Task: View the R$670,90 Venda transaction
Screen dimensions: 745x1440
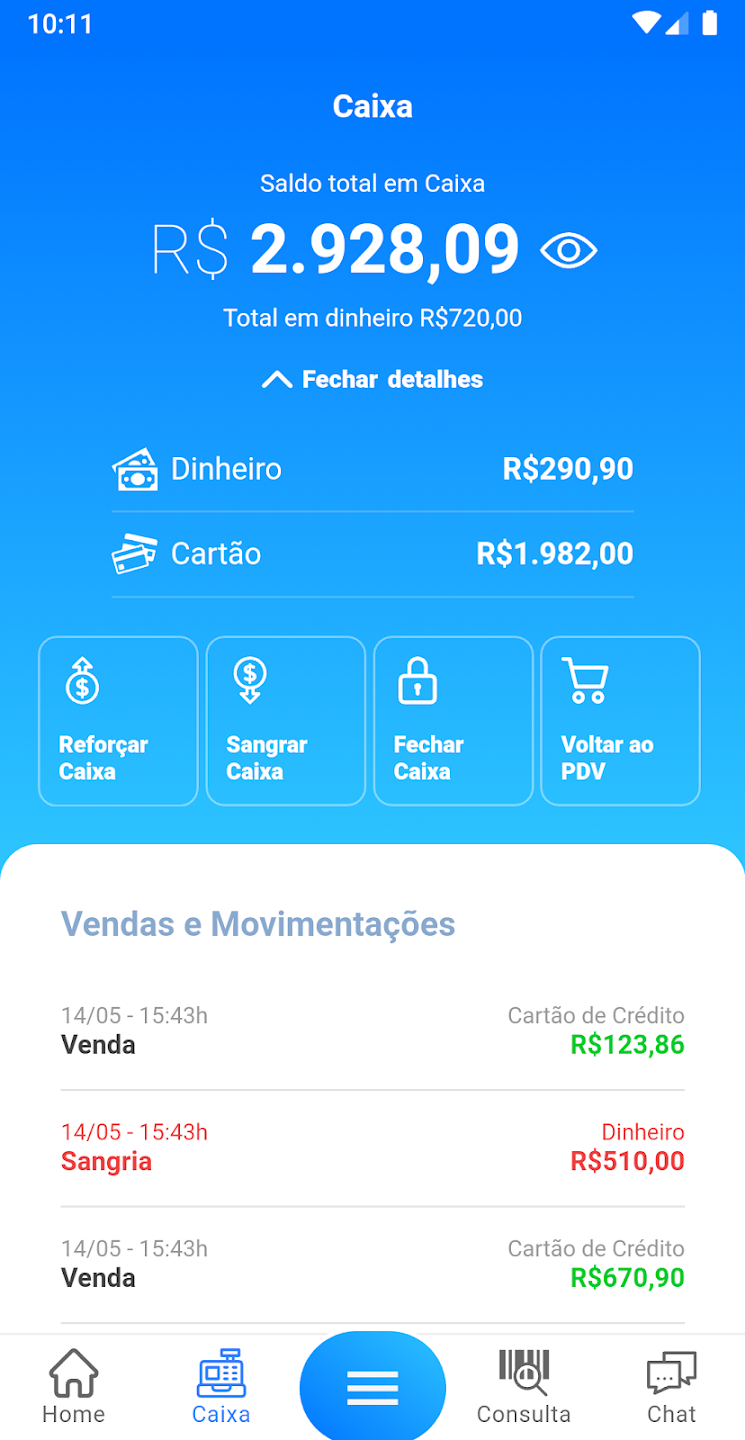Action: [x=372, y=1264]
